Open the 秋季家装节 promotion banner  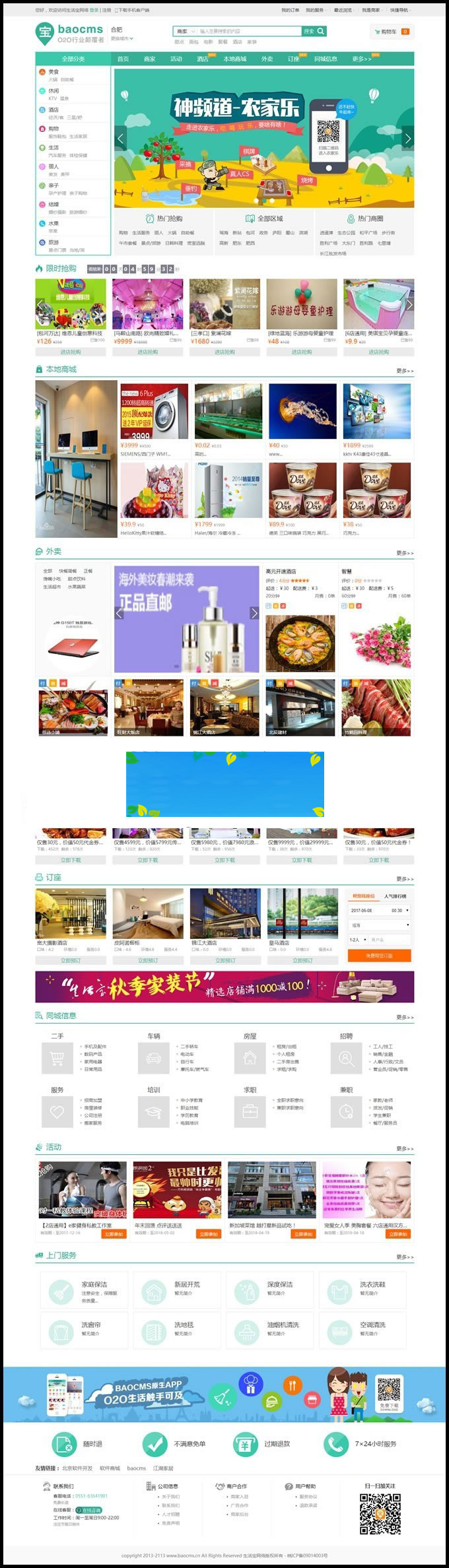[224, 986]
